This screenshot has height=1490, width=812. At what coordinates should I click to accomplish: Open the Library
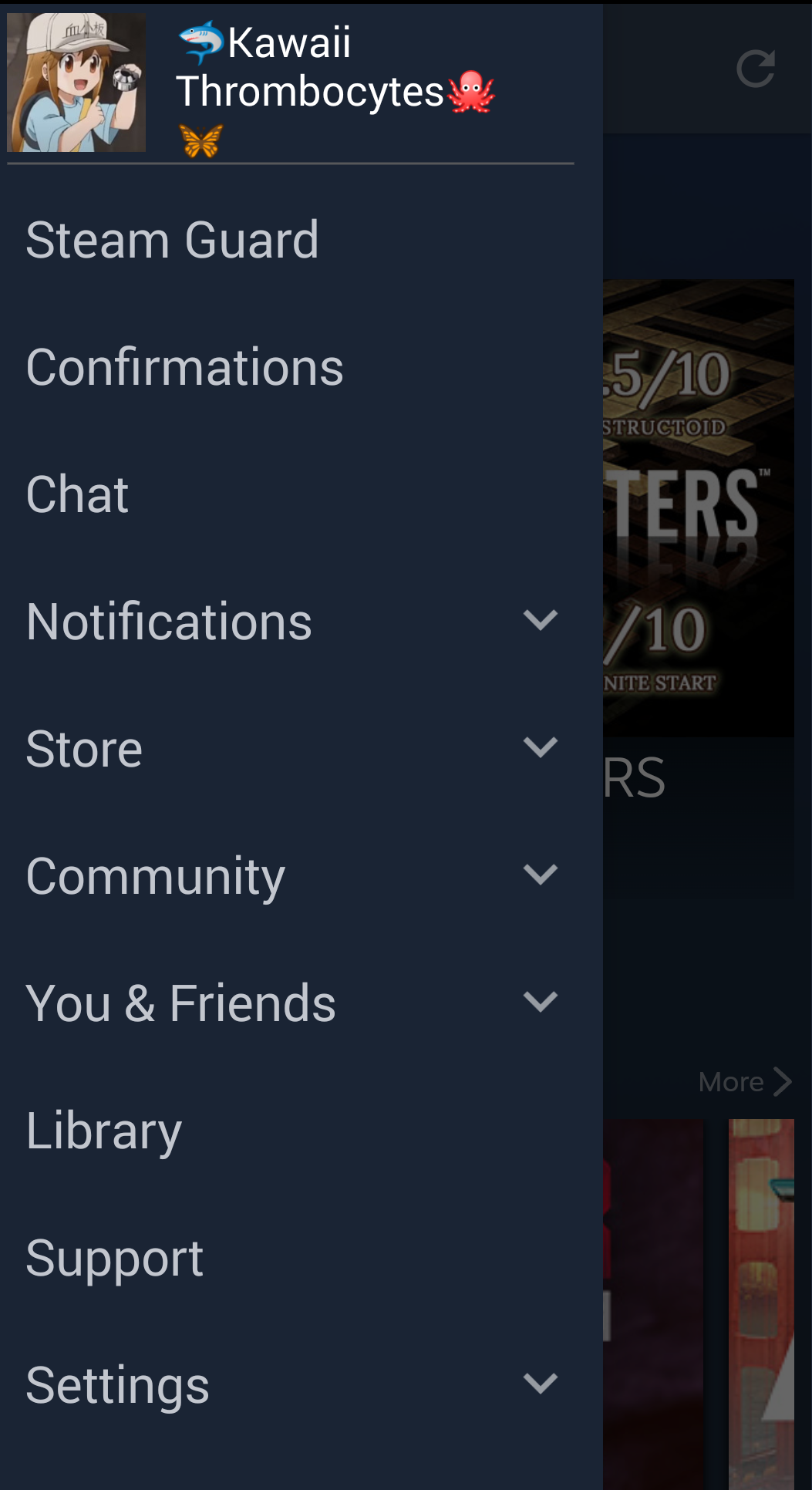click(x=104, y=1131)
